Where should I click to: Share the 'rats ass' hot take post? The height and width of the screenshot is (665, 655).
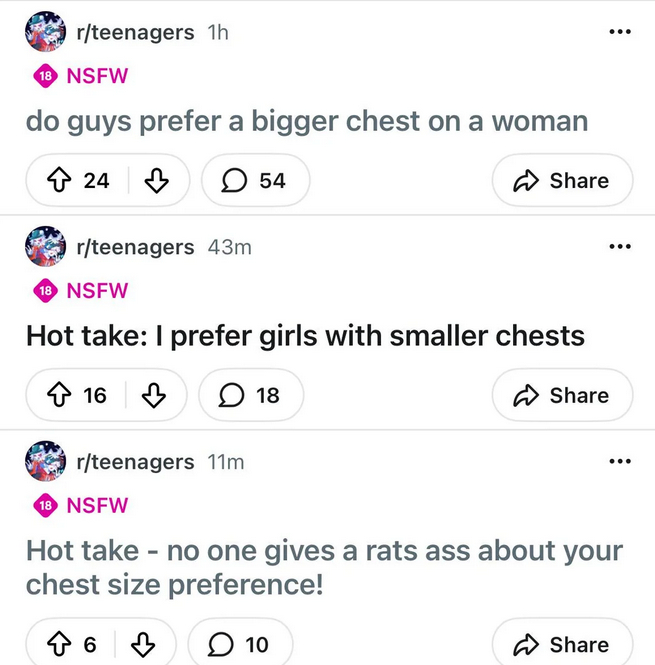562,645
